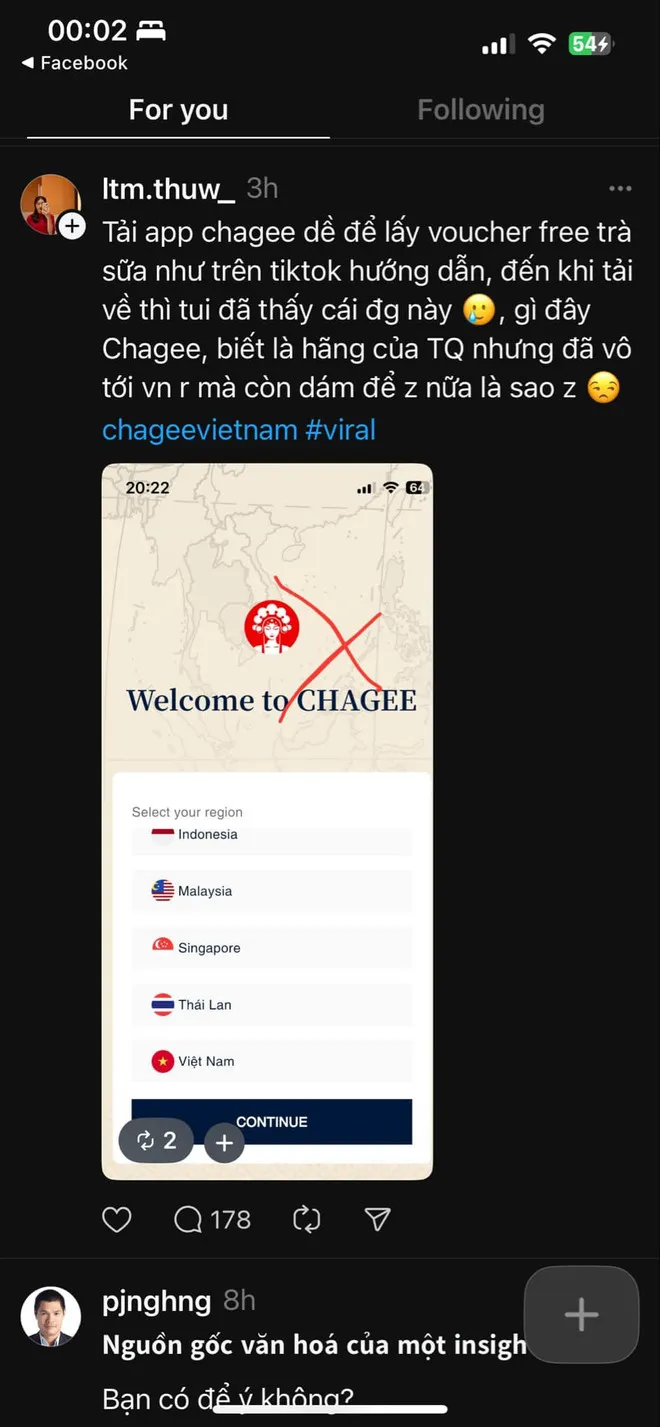
Task: Return to Facebook via the back link
Action: tap(75, 63)
